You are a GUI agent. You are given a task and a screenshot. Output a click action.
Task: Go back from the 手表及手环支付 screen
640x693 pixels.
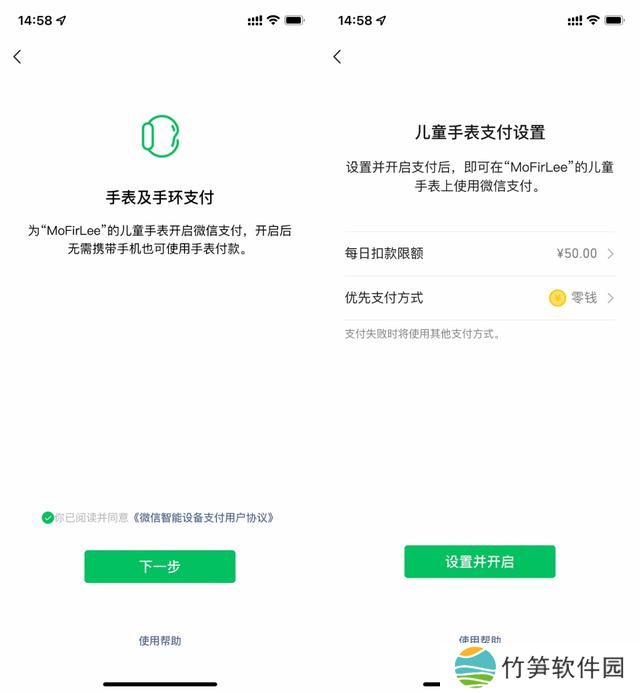17,57
